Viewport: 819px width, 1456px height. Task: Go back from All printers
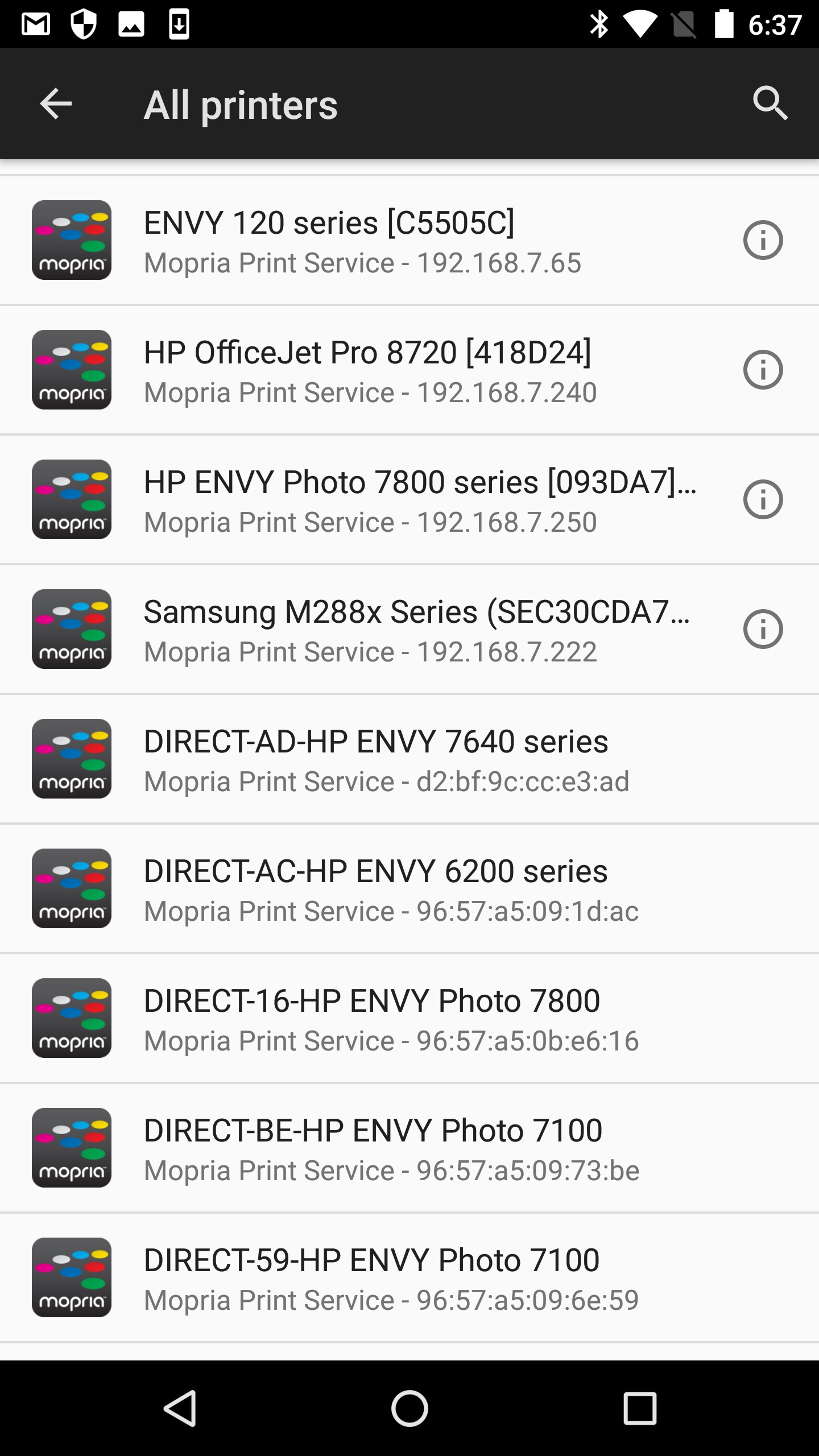(56, 104)
